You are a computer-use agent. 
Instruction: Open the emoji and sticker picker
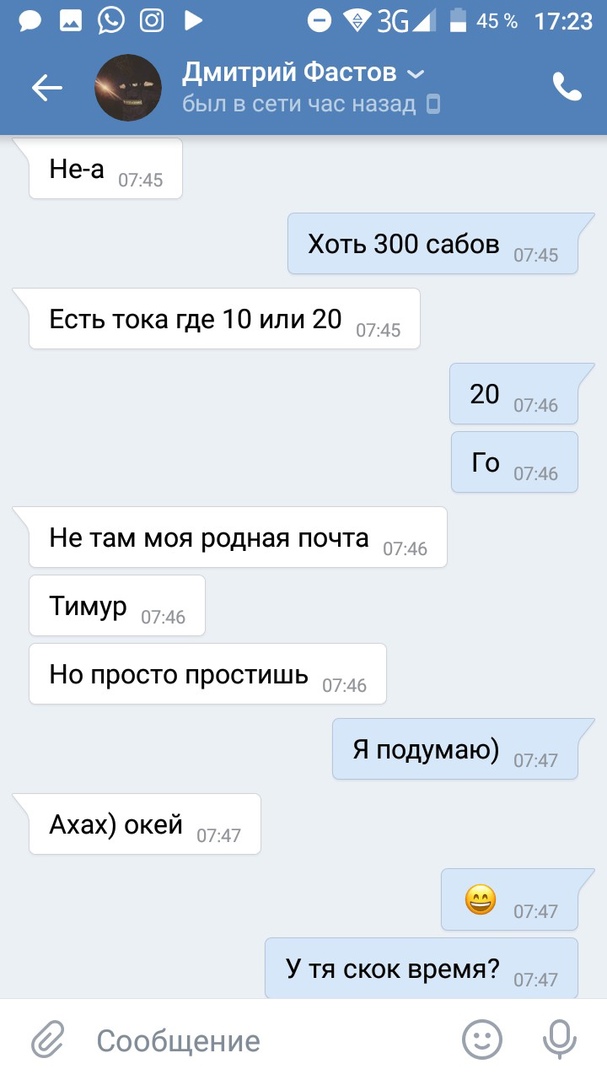[x=482, y=1040]
